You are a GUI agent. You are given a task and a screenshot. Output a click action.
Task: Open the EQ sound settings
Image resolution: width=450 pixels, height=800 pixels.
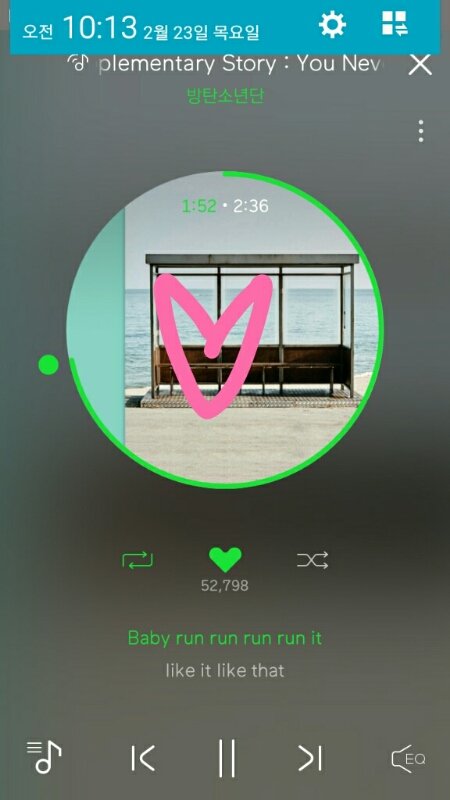(x=408, y=759)
